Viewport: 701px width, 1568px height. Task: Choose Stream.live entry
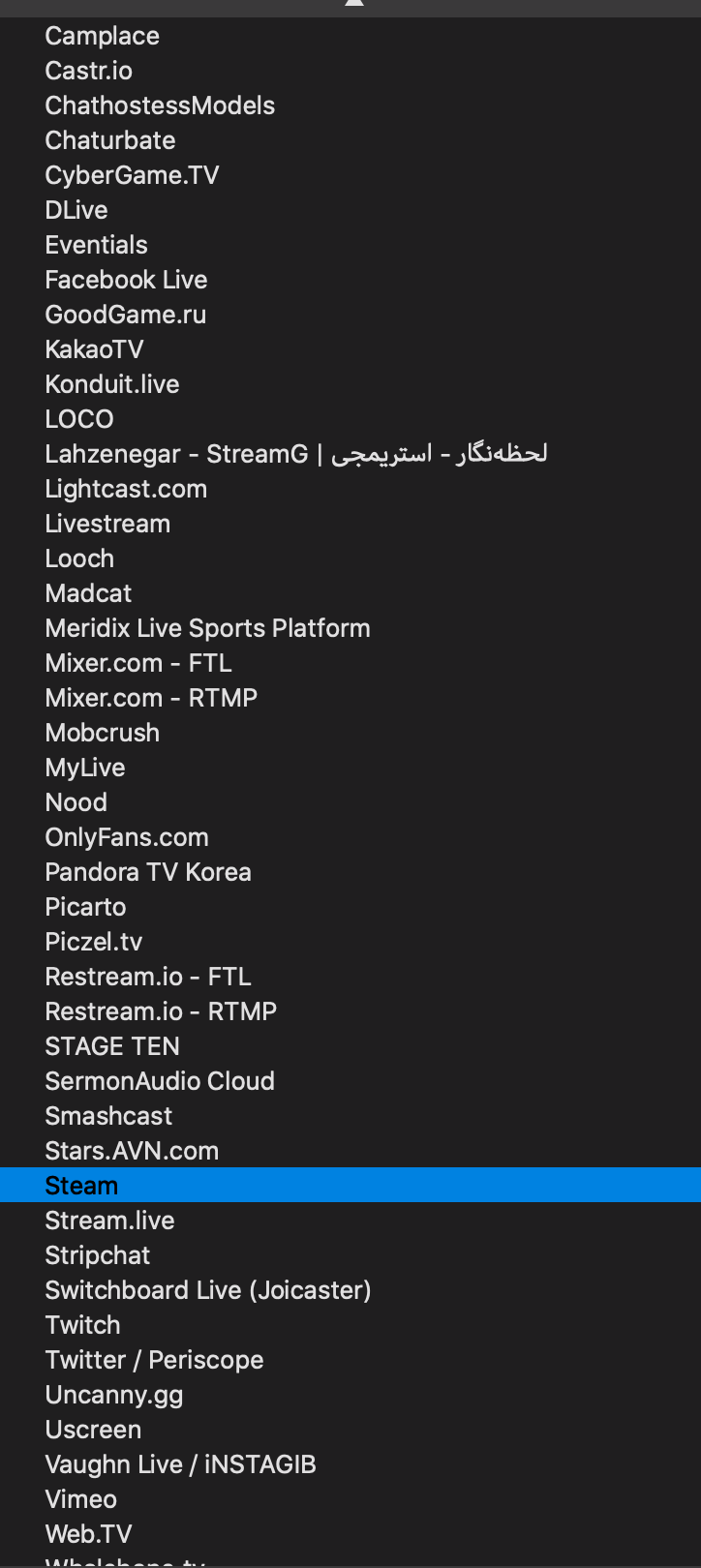[x=350, y=1220]
